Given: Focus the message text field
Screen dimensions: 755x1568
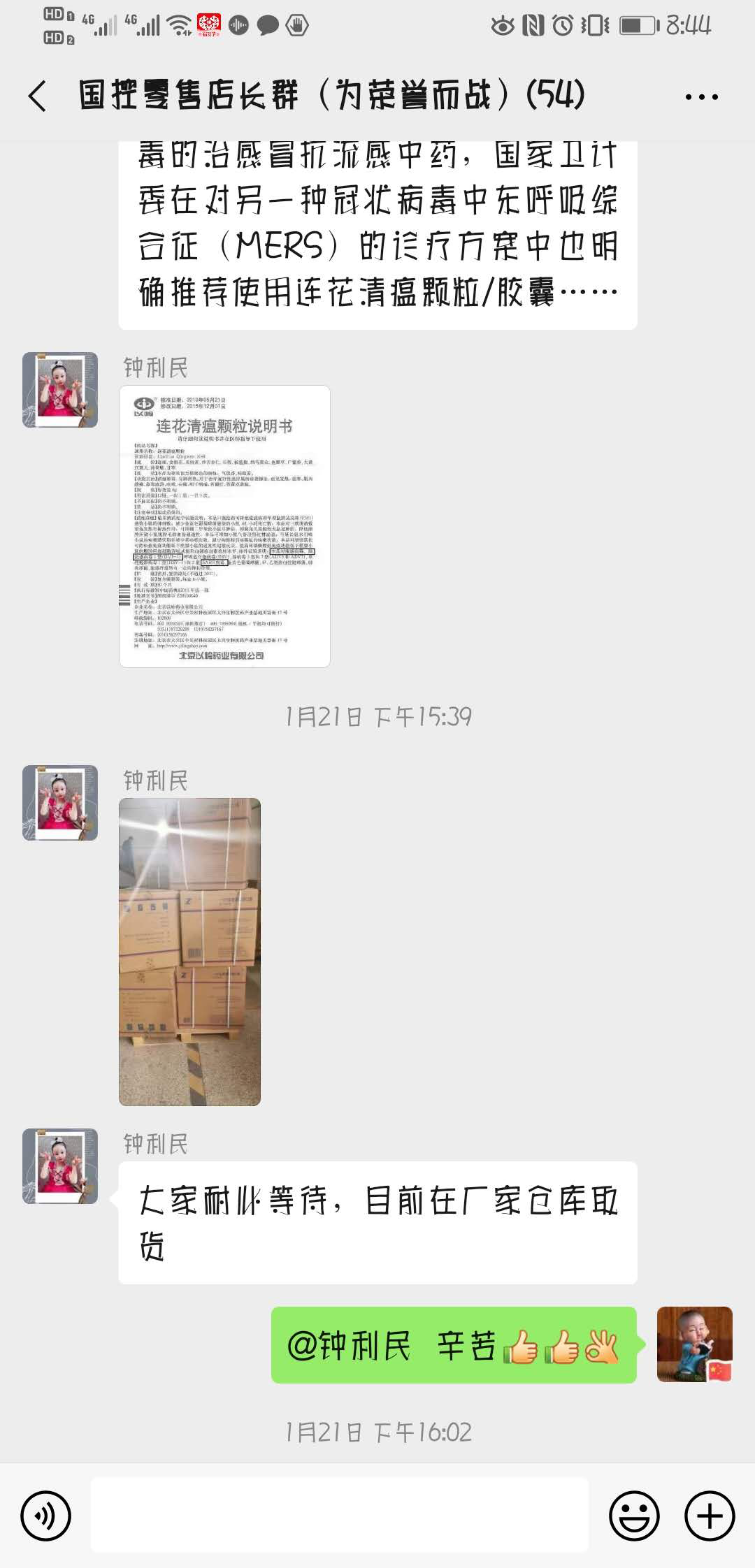Looking at the screenshot, I should pyautogui.click(x=340, y=1515).
